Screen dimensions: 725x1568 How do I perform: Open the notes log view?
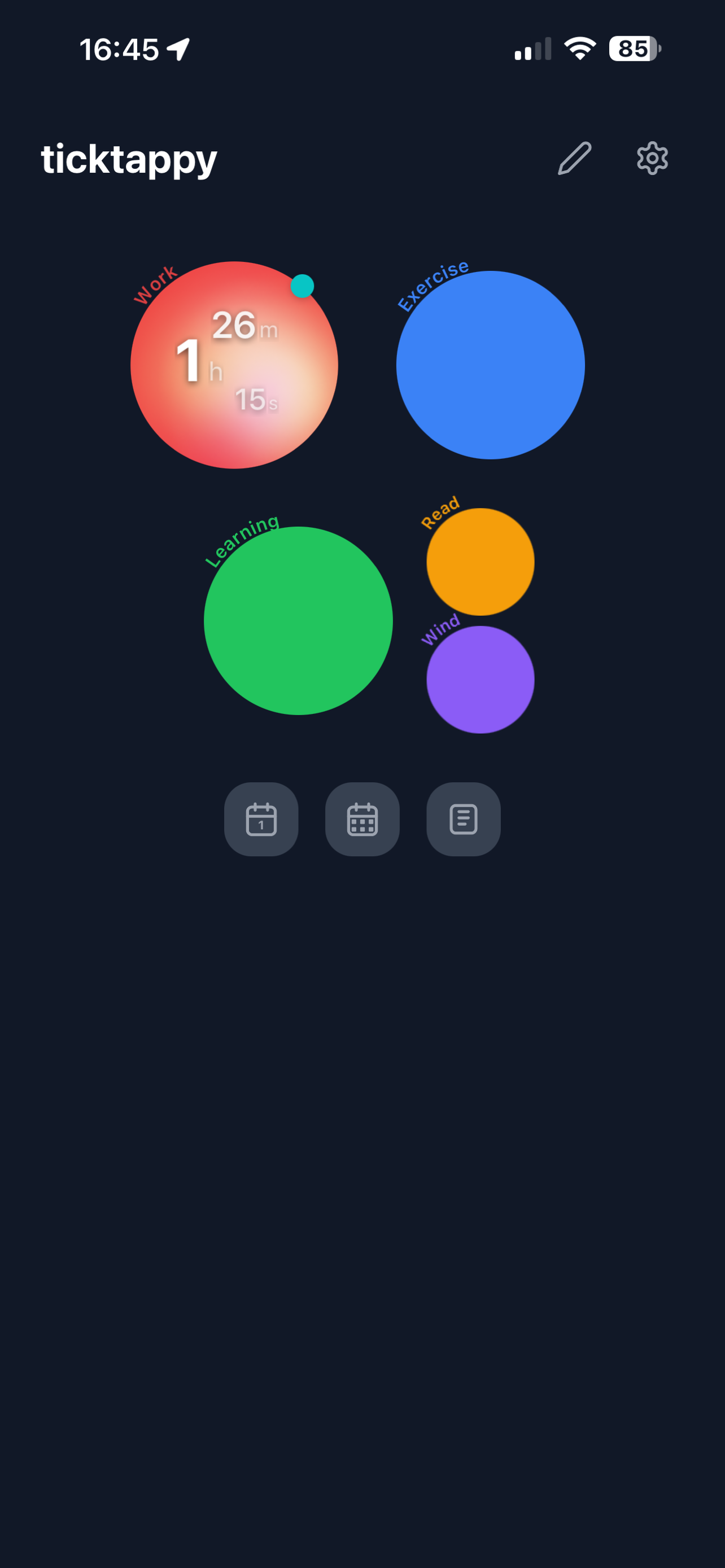click(463, 818)
